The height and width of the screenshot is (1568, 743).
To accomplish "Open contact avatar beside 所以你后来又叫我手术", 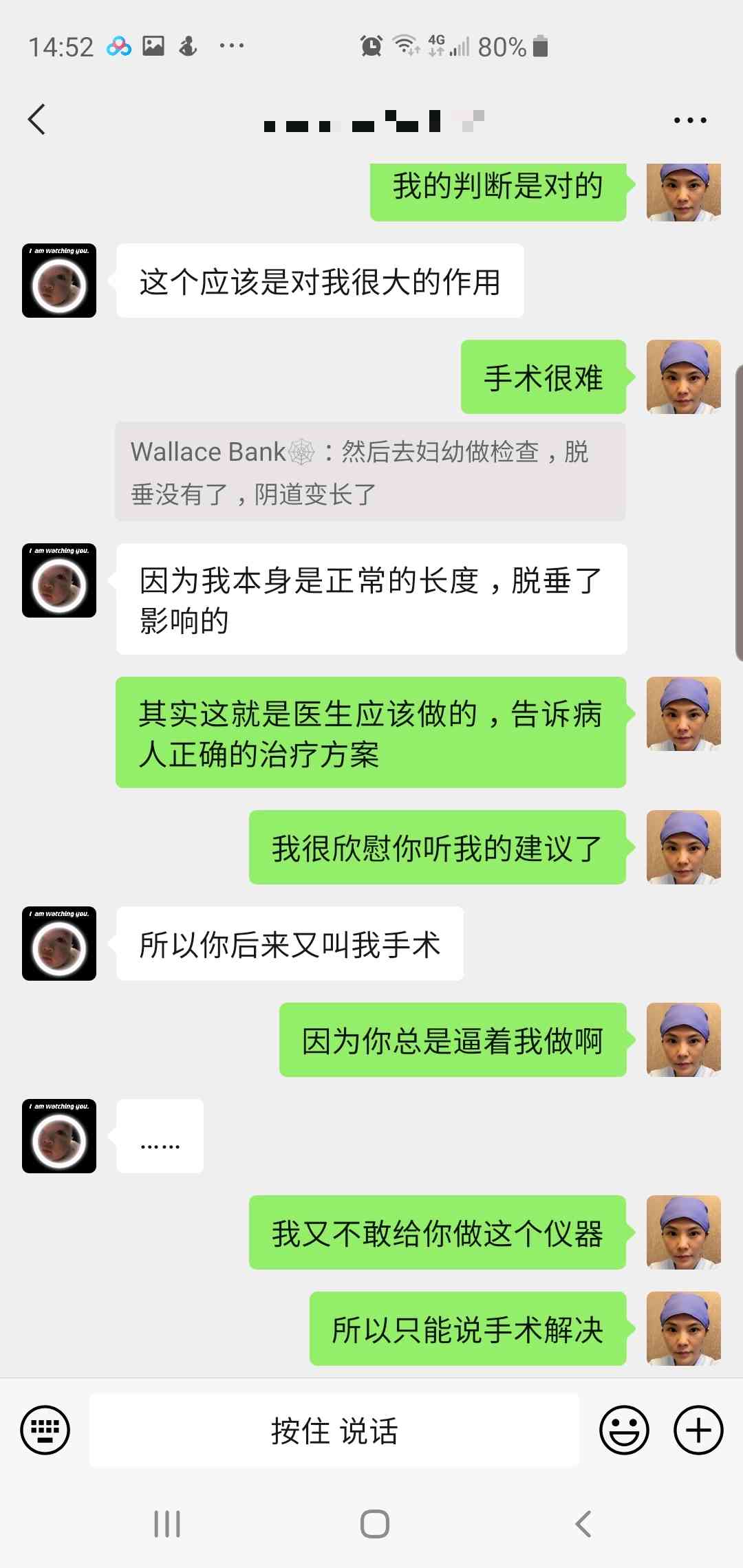I will pos(59,944).
